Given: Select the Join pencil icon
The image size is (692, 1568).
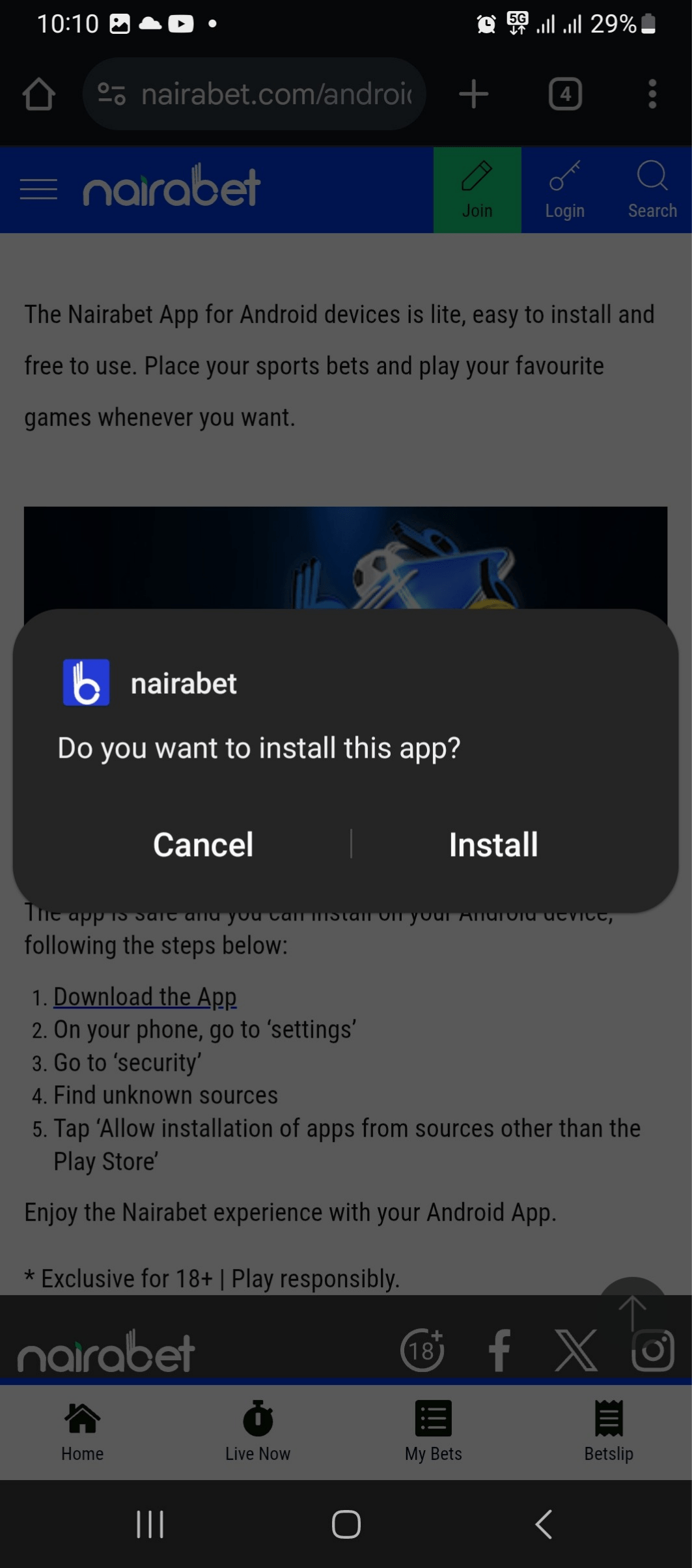Looking at the screenshot, I should point(477,177).
